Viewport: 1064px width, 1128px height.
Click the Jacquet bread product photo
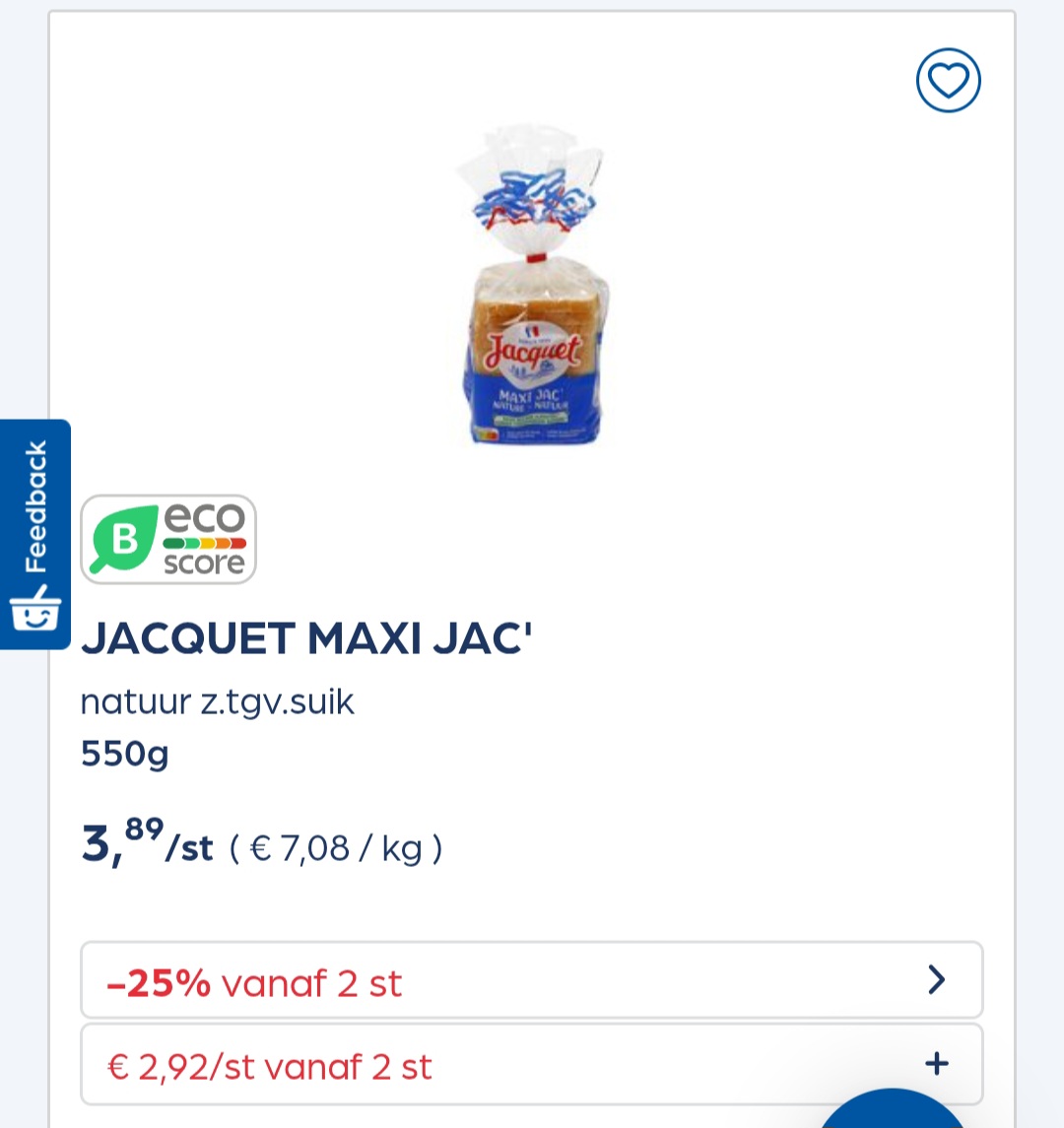532,286
